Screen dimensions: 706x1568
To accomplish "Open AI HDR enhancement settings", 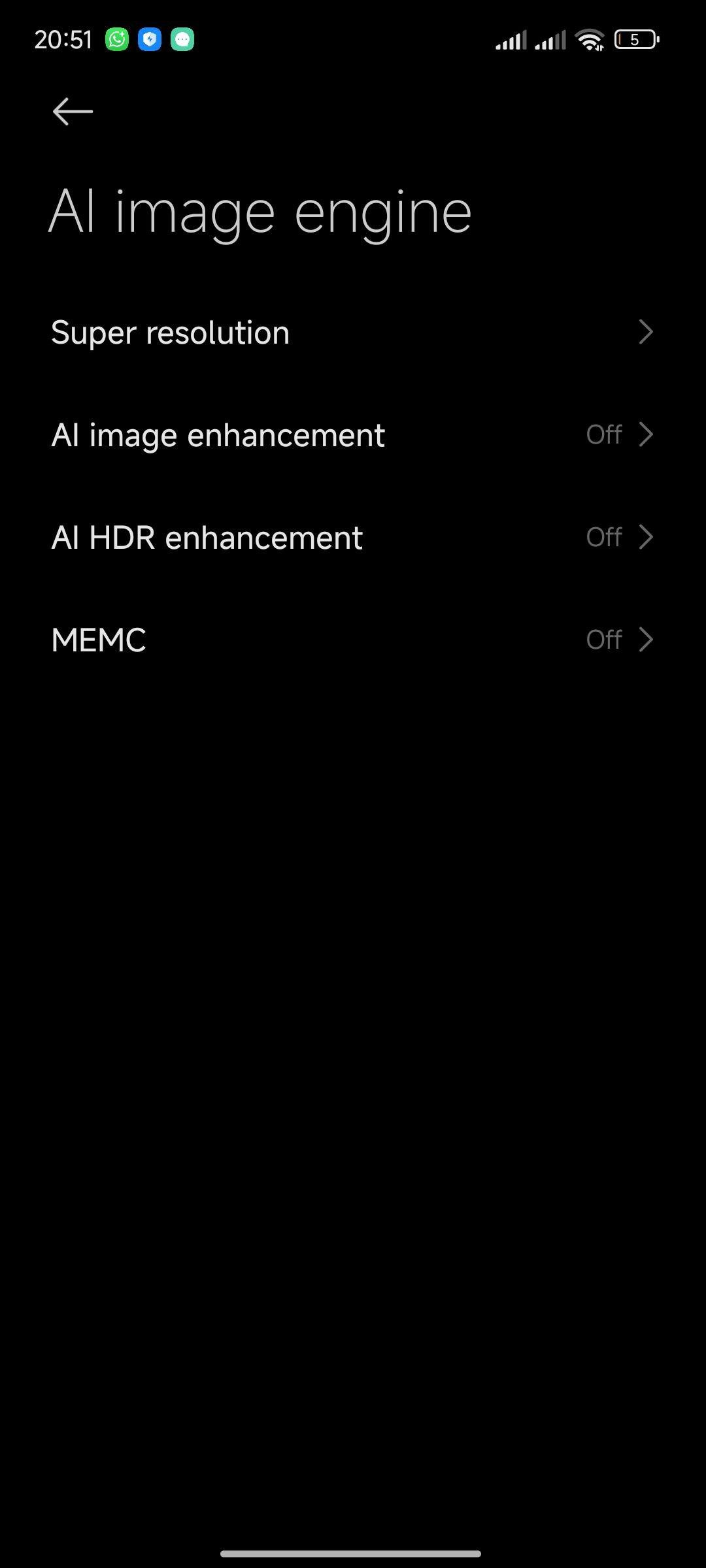I will [353, 538].
